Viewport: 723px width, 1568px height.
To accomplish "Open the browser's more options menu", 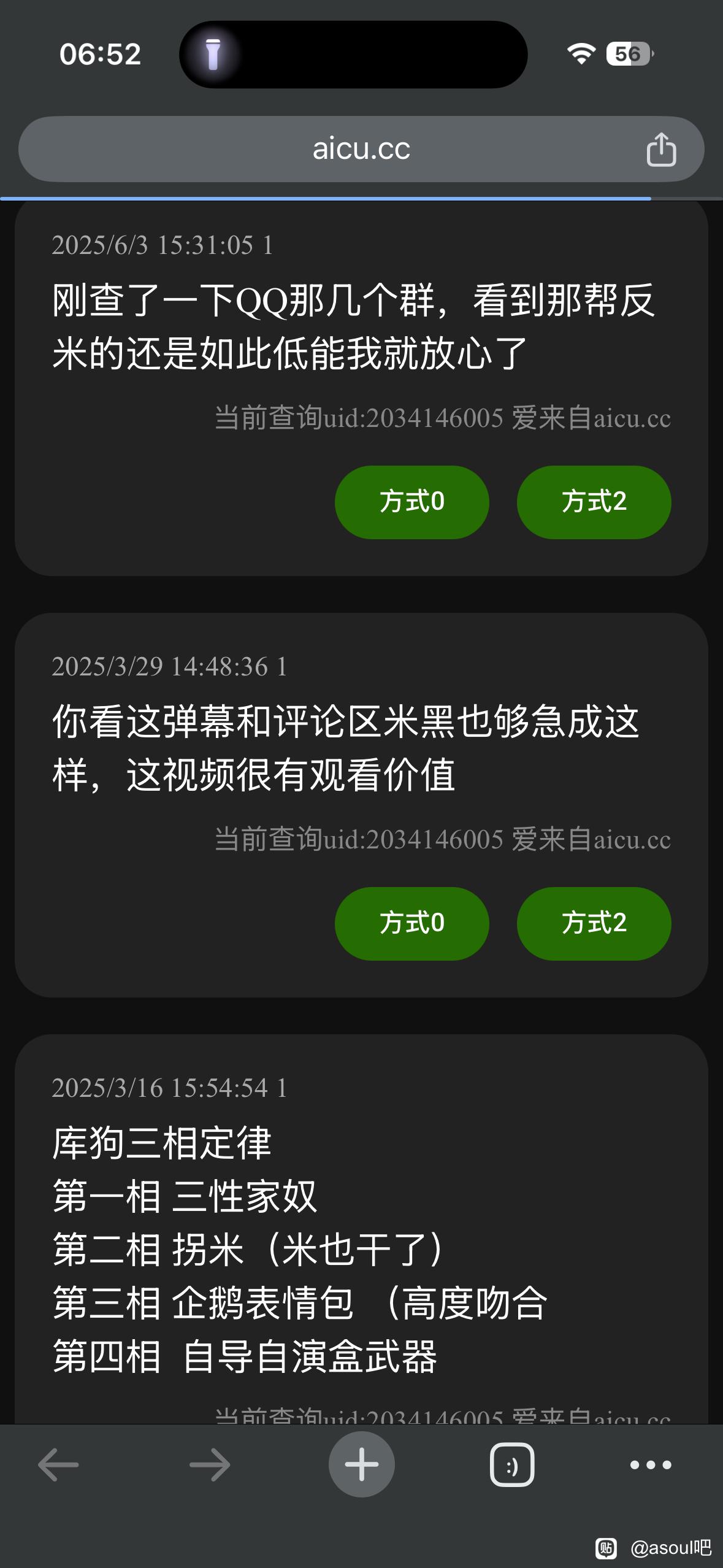I will [651, 1465].
